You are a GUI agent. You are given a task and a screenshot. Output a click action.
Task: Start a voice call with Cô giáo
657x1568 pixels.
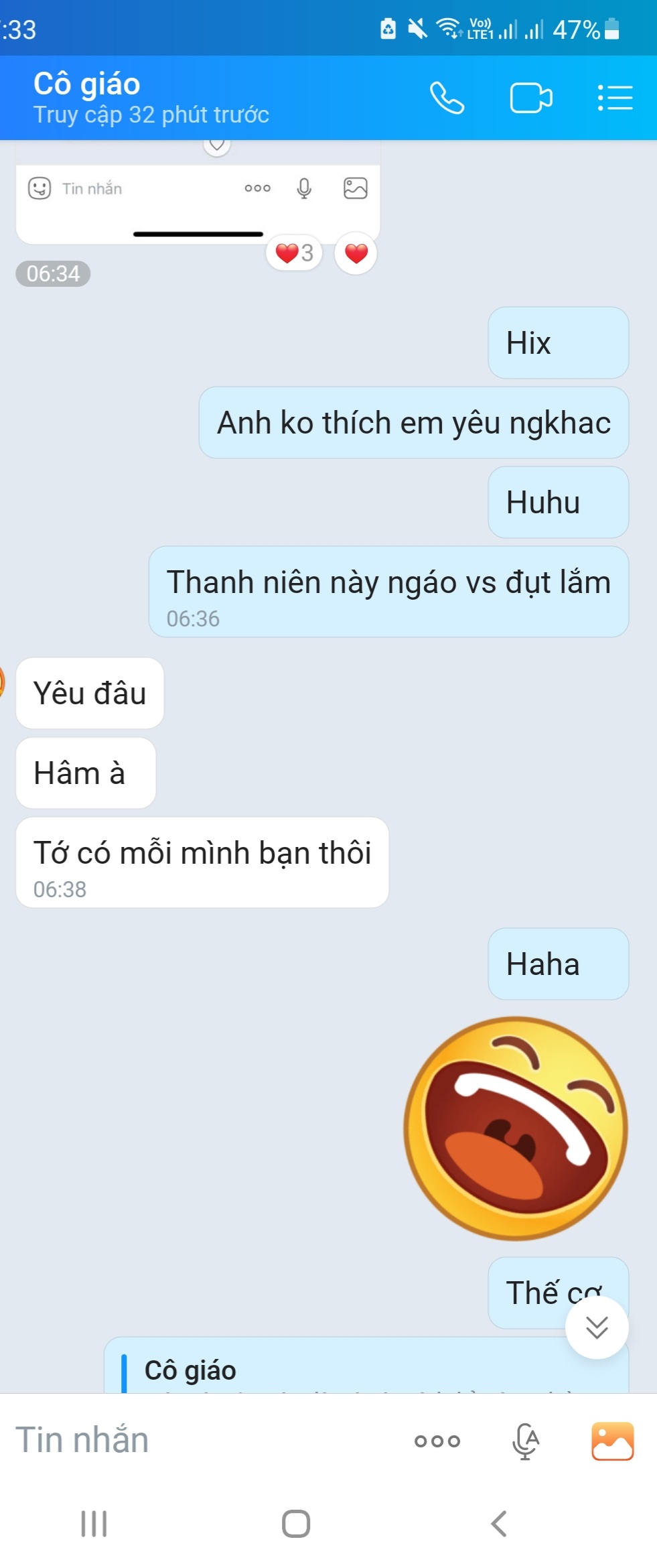pyautogui.click(x=447, y=98)
